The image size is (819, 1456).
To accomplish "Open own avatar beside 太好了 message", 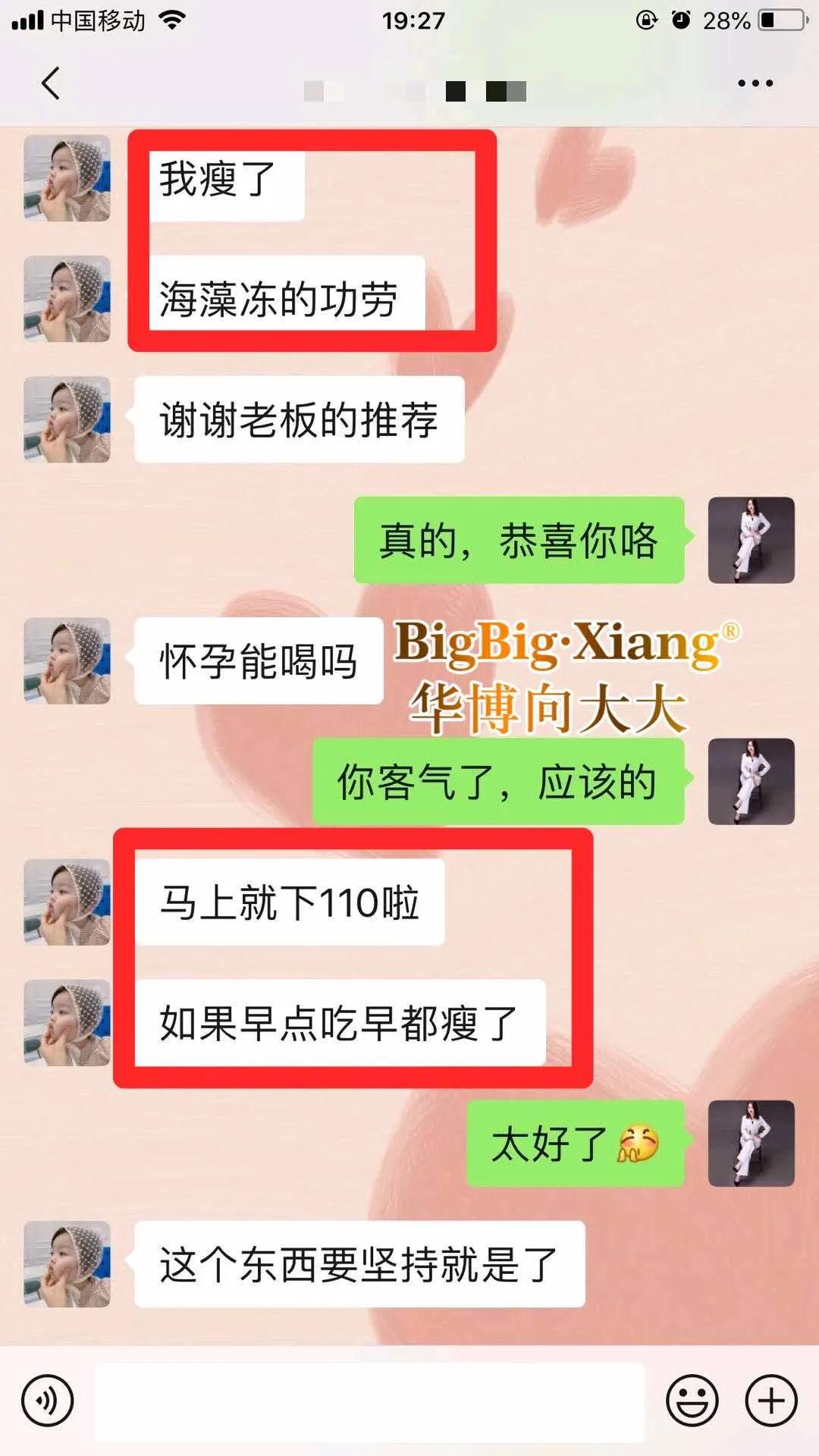I will tap(751, 1144).
